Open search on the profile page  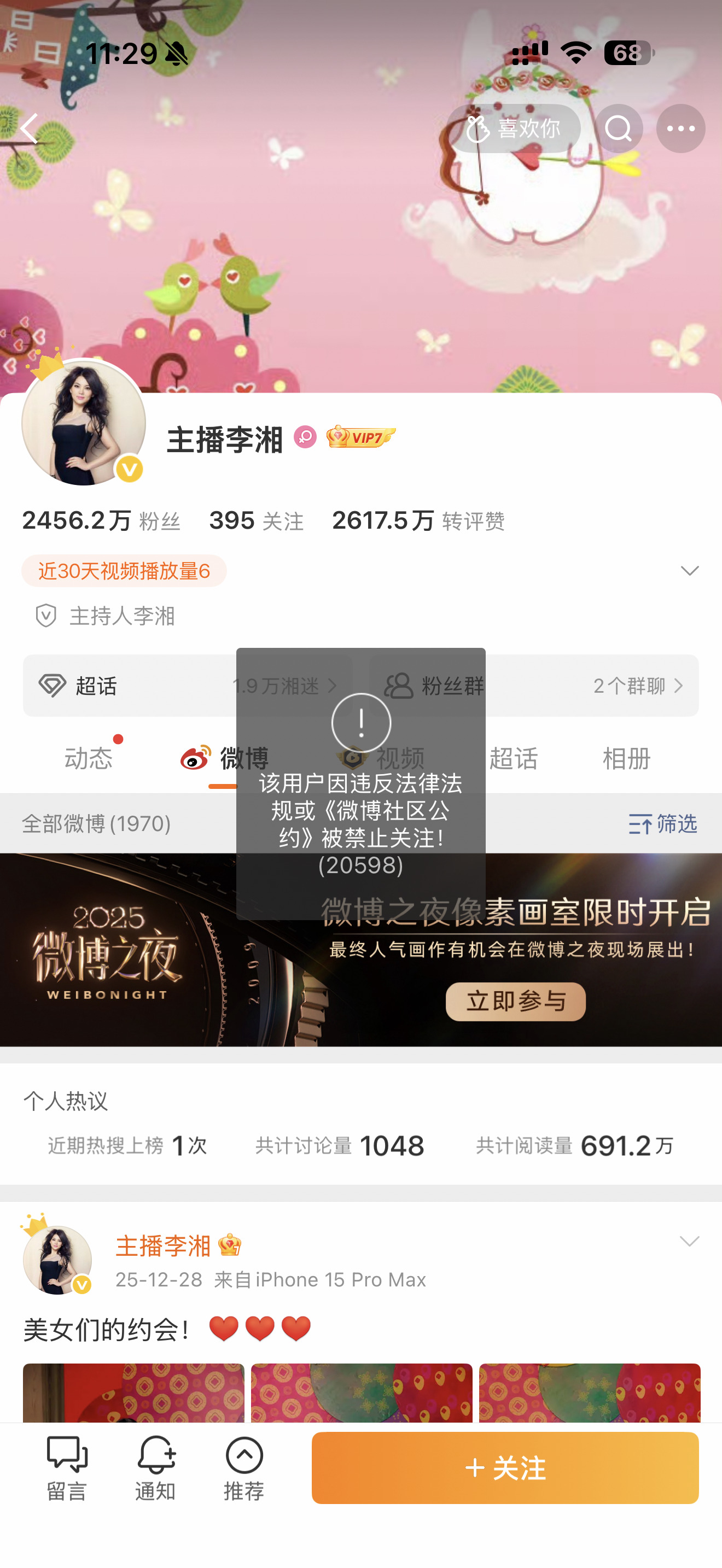tap(619, 128)
